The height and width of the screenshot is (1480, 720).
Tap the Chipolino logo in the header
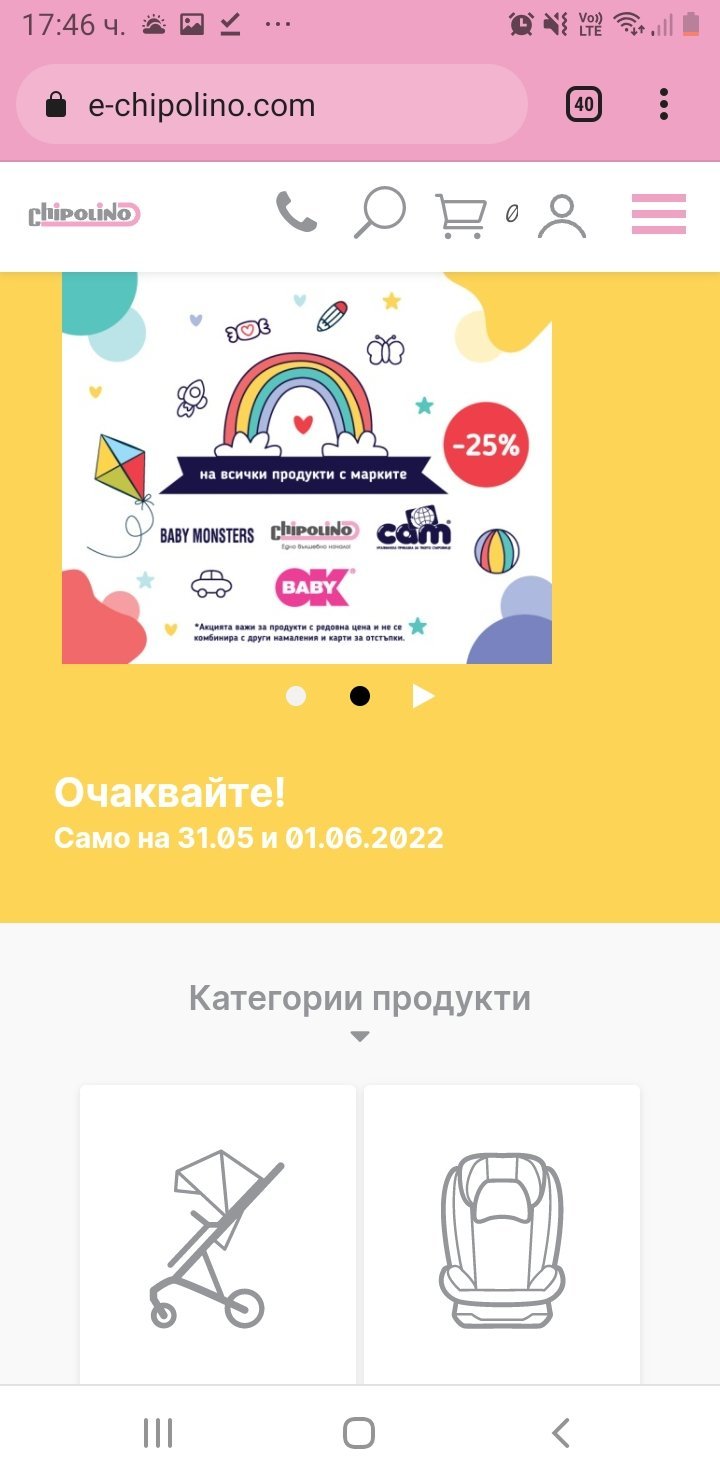[84, 214]
